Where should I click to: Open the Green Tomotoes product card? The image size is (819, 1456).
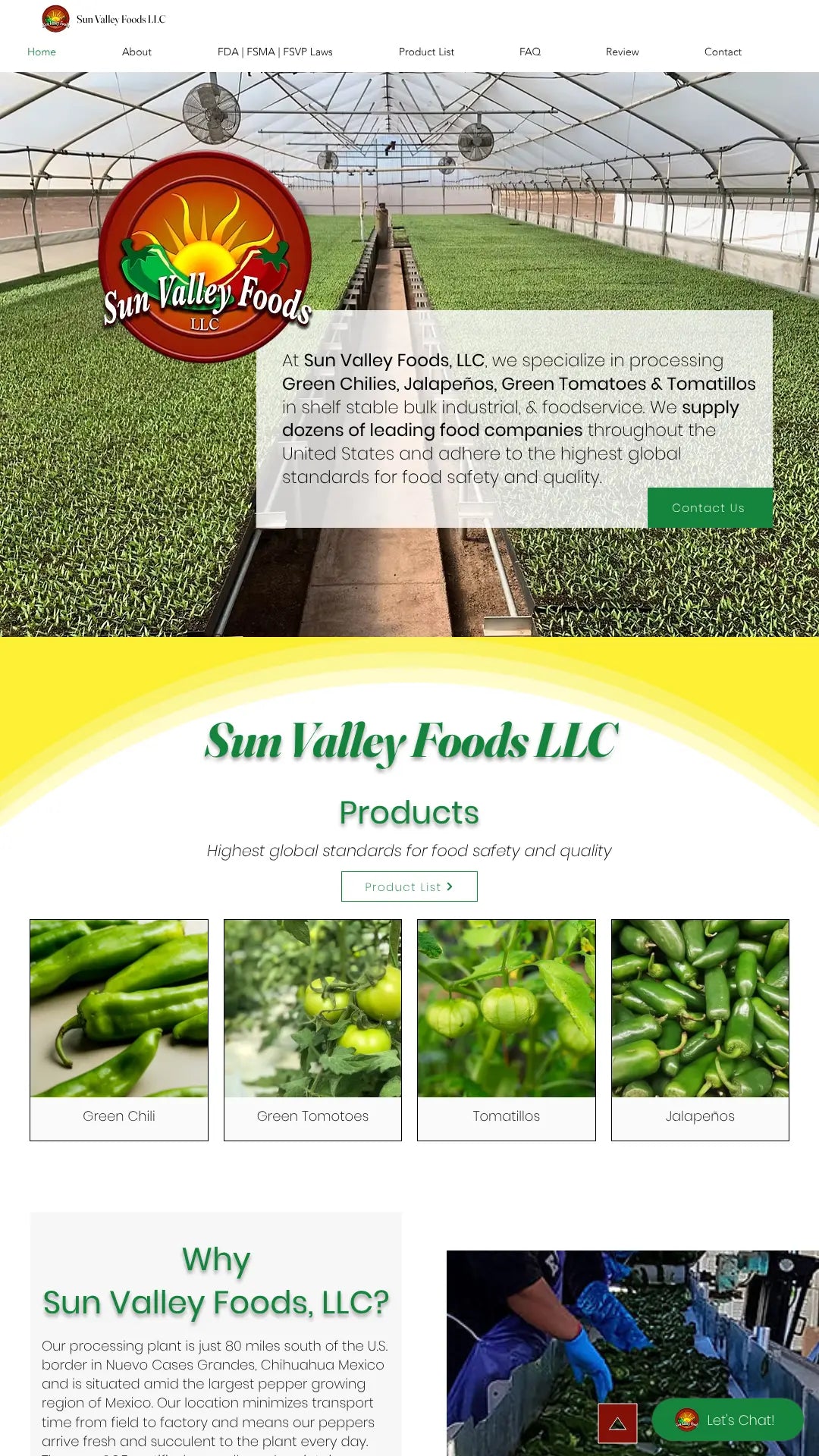click(312, 1029)
